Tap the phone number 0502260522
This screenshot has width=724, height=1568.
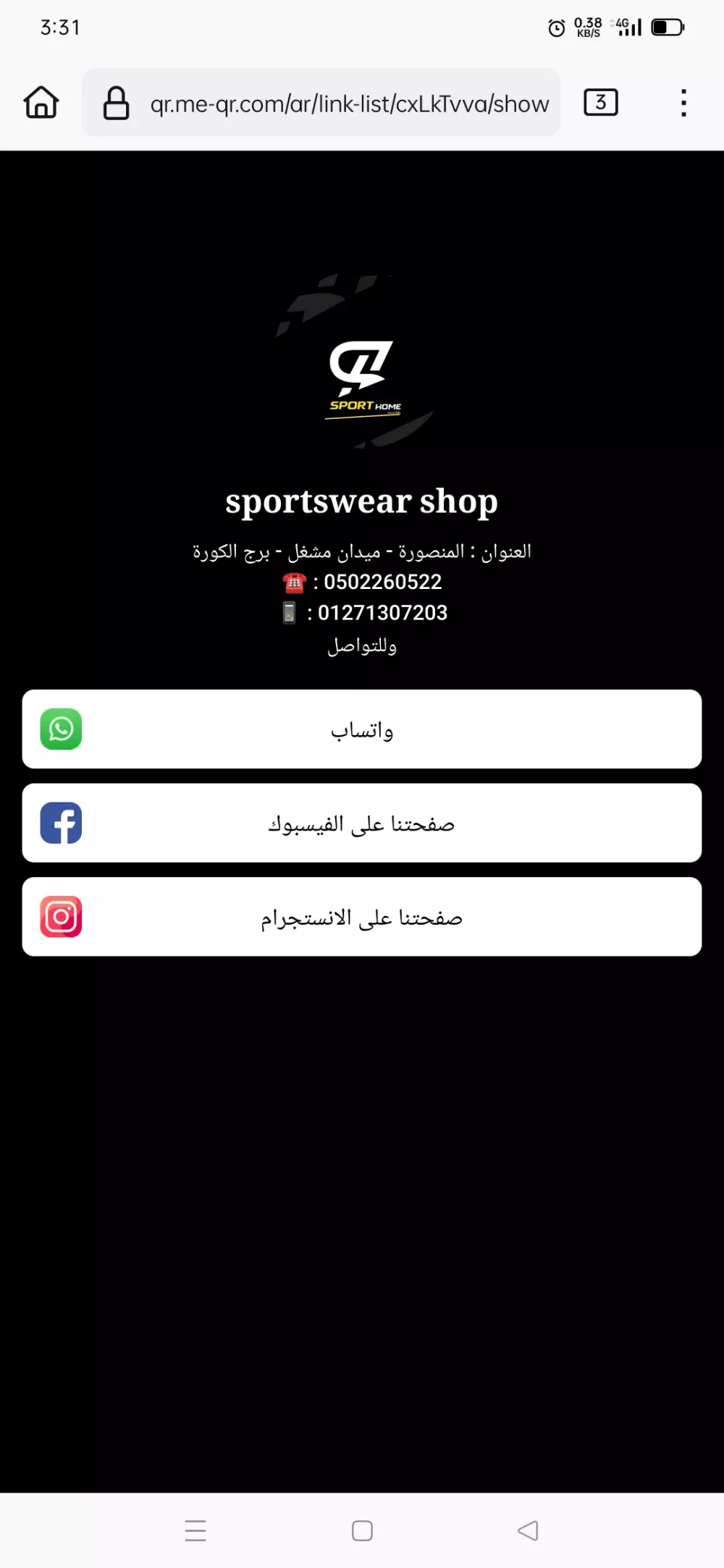382,582
